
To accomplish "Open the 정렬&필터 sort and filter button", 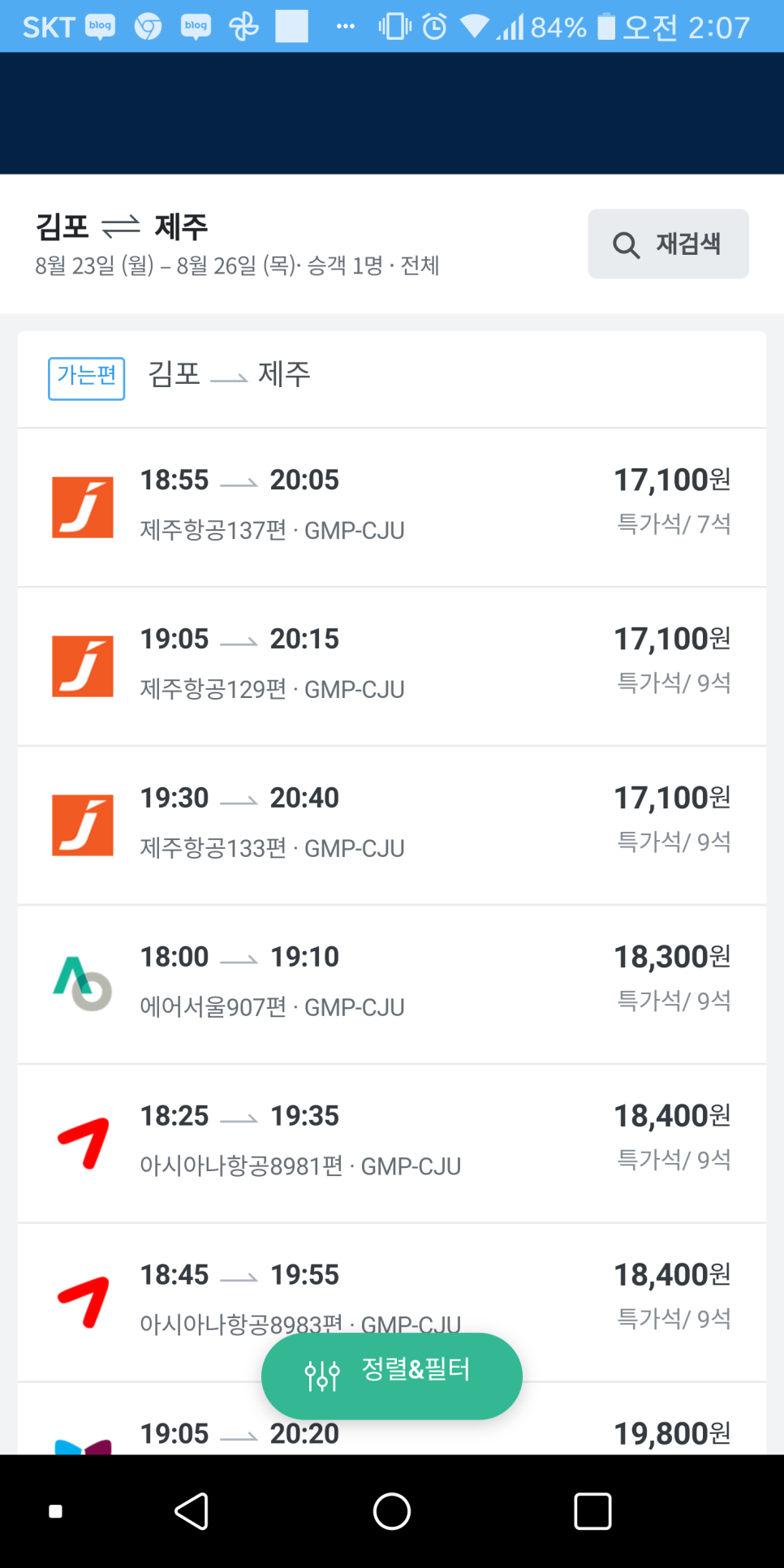I will pos(391,1376).
